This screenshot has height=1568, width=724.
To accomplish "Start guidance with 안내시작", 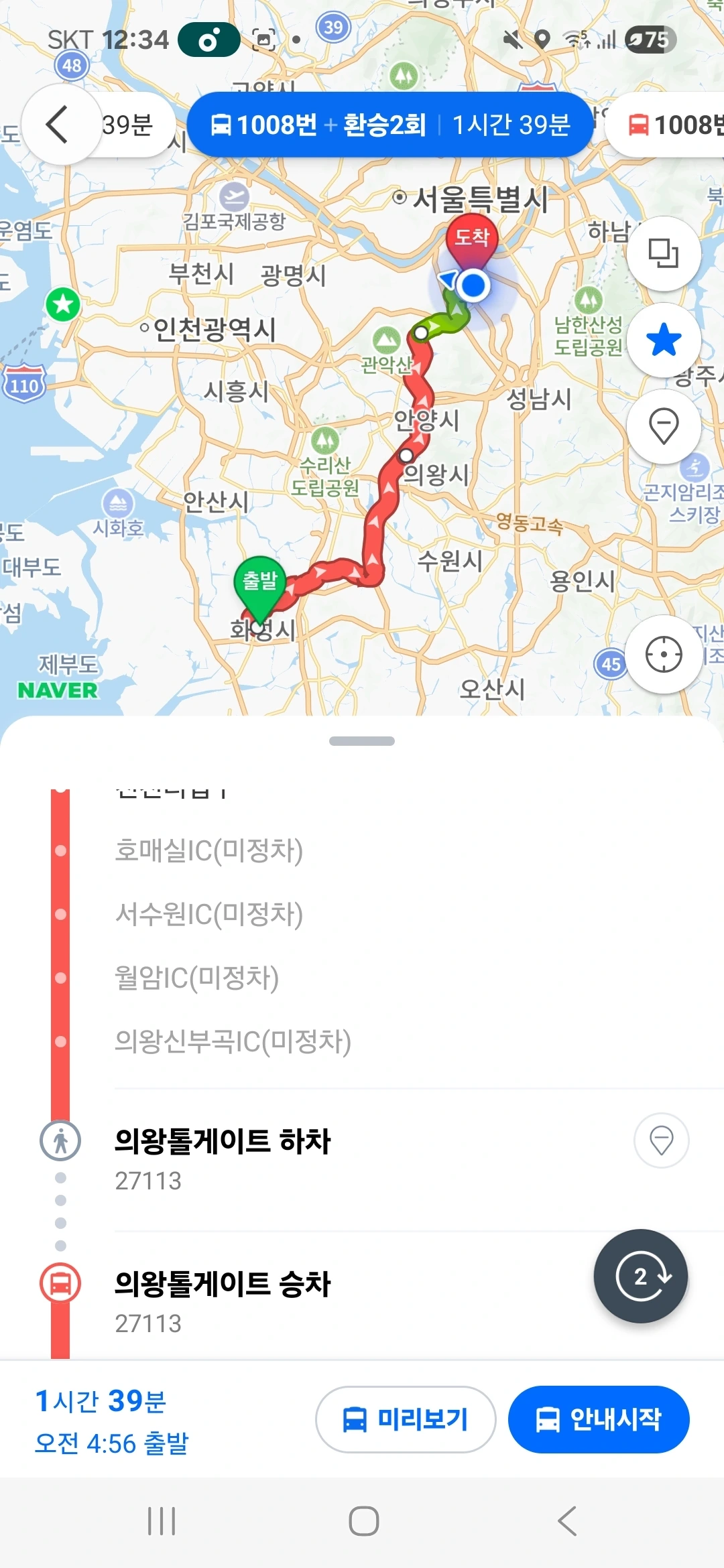I will (599, 1419).
